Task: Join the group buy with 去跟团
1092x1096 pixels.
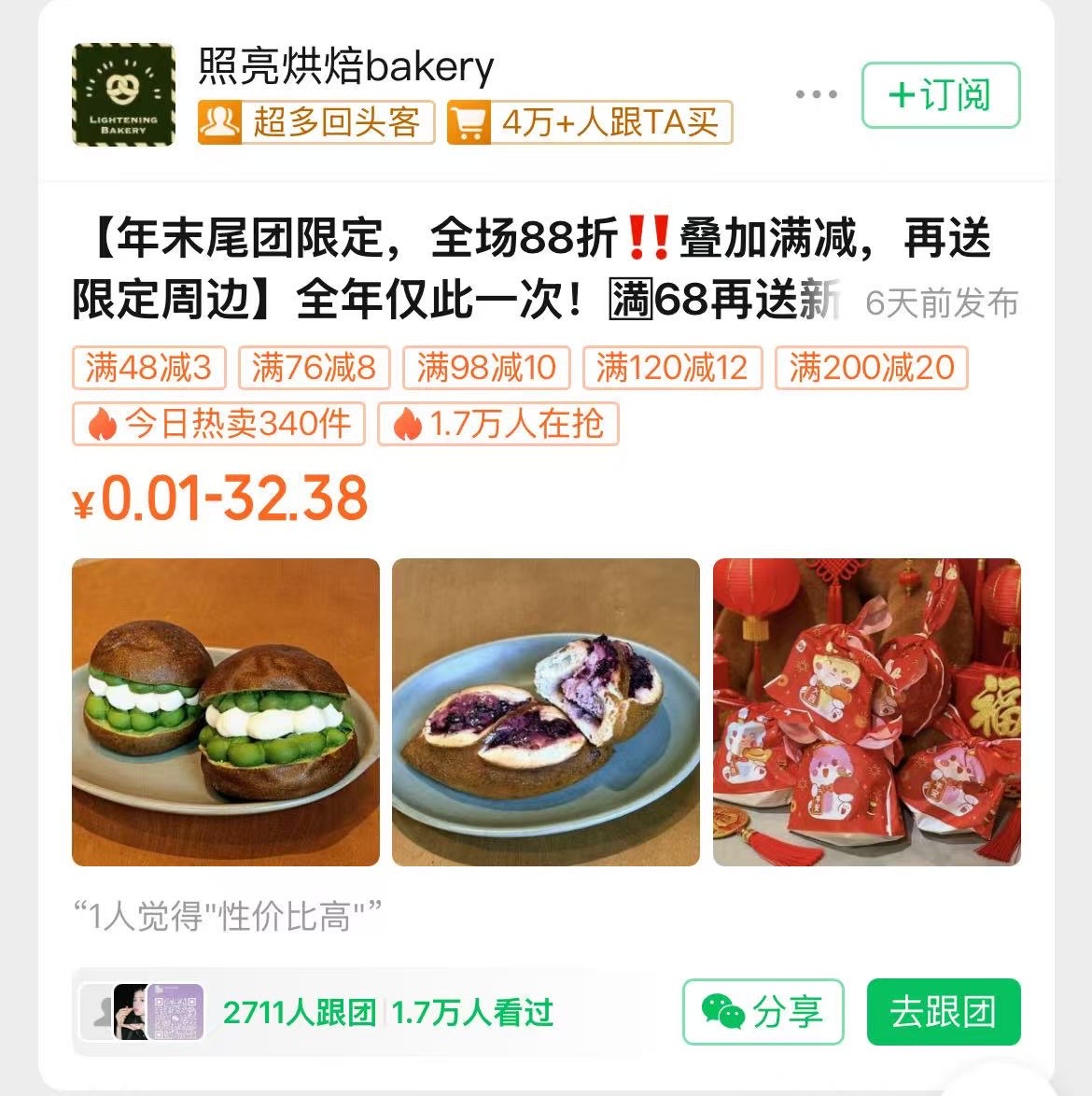Action: click(x=943, y=1012)
